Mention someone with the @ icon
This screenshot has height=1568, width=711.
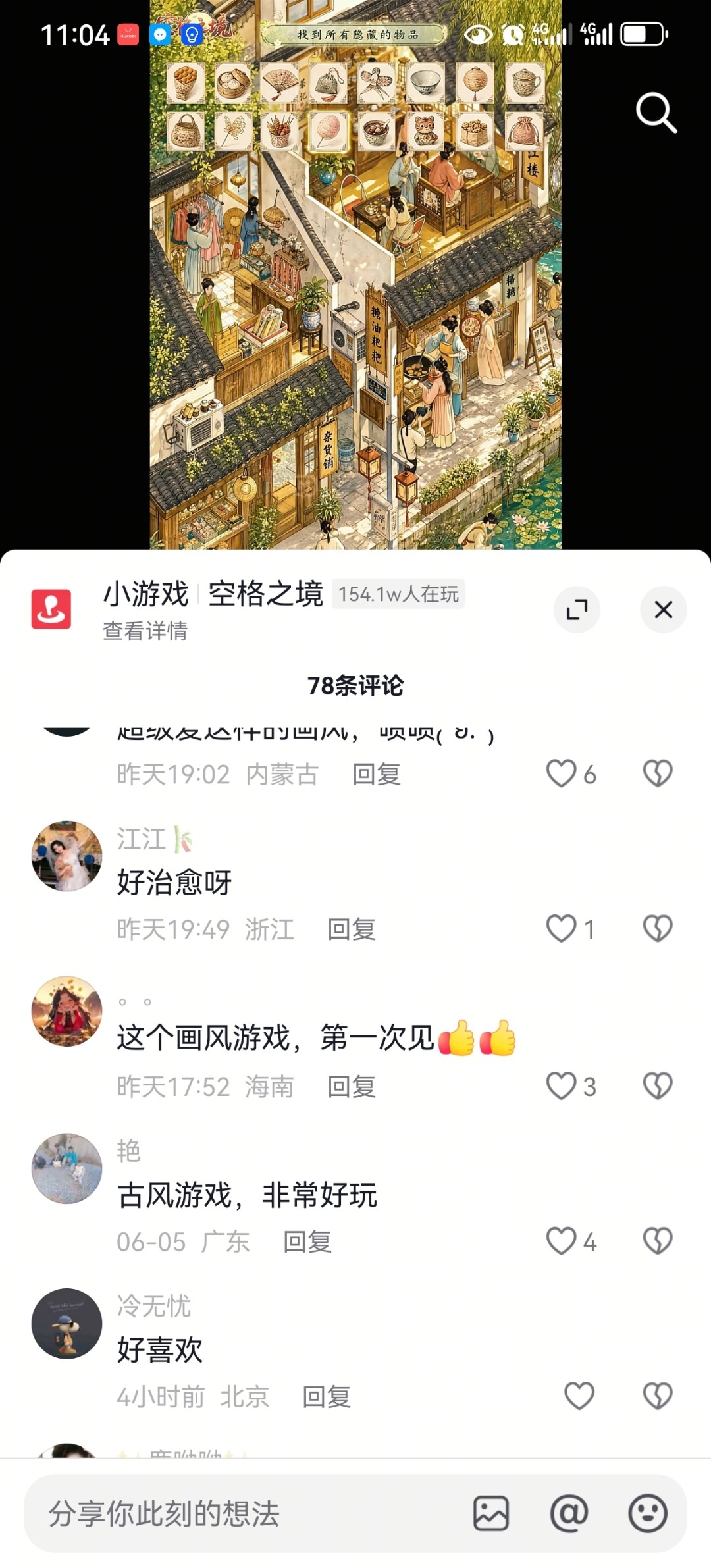point(569,1513)
